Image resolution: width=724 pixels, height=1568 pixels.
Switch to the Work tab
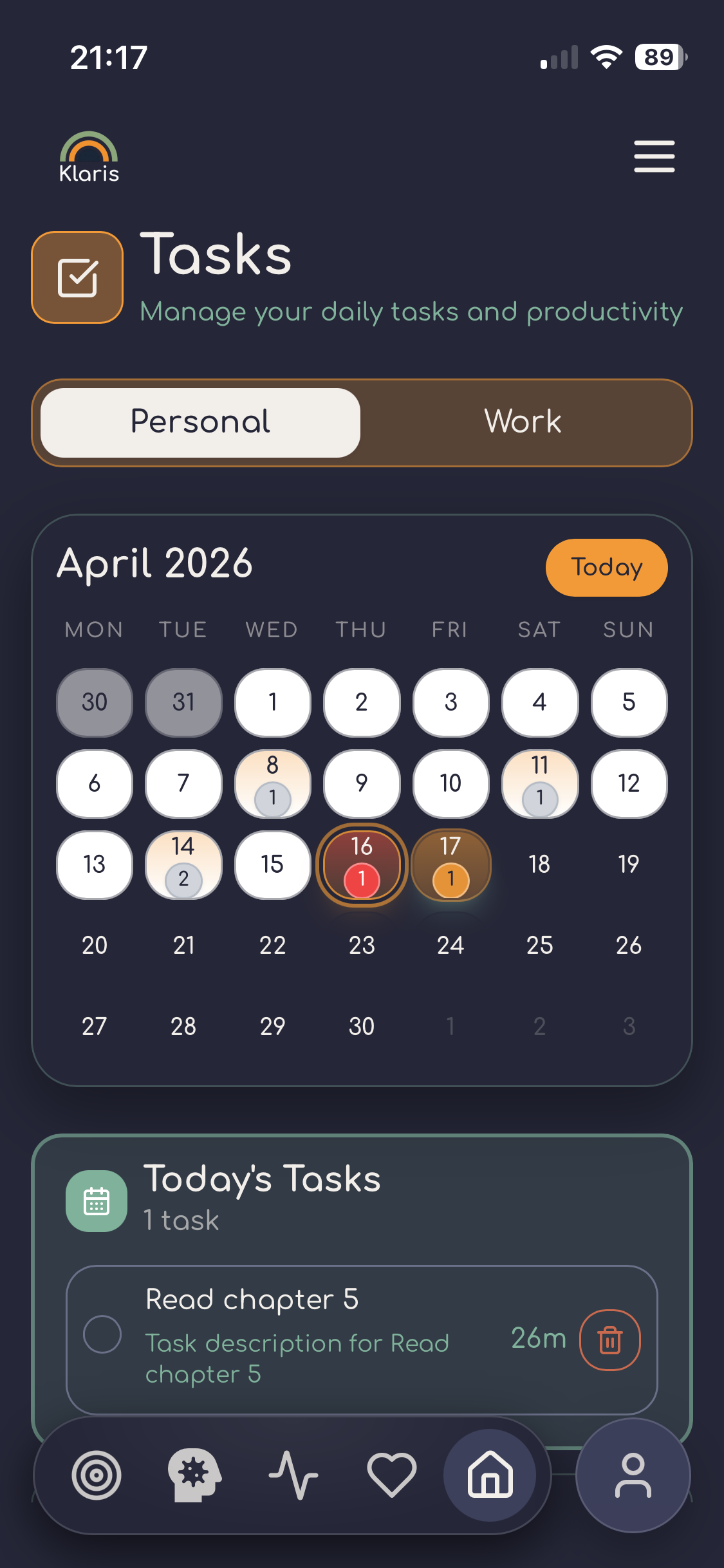pos(523,422)
